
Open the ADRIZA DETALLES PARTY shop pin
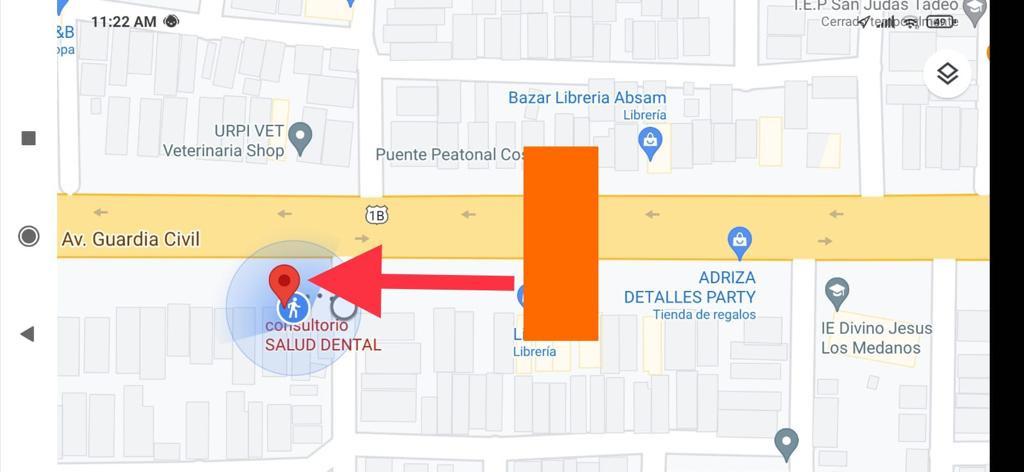click(x=740, y=241)
